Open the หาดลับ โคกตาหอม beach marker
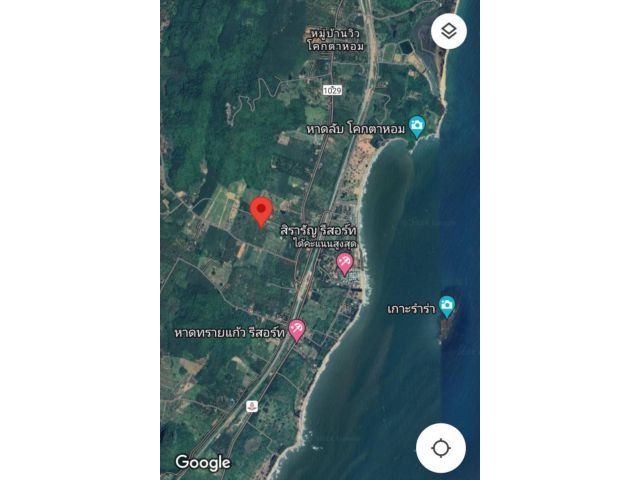The width and height of the screenshot is (640, 480). tap(417, 126)
